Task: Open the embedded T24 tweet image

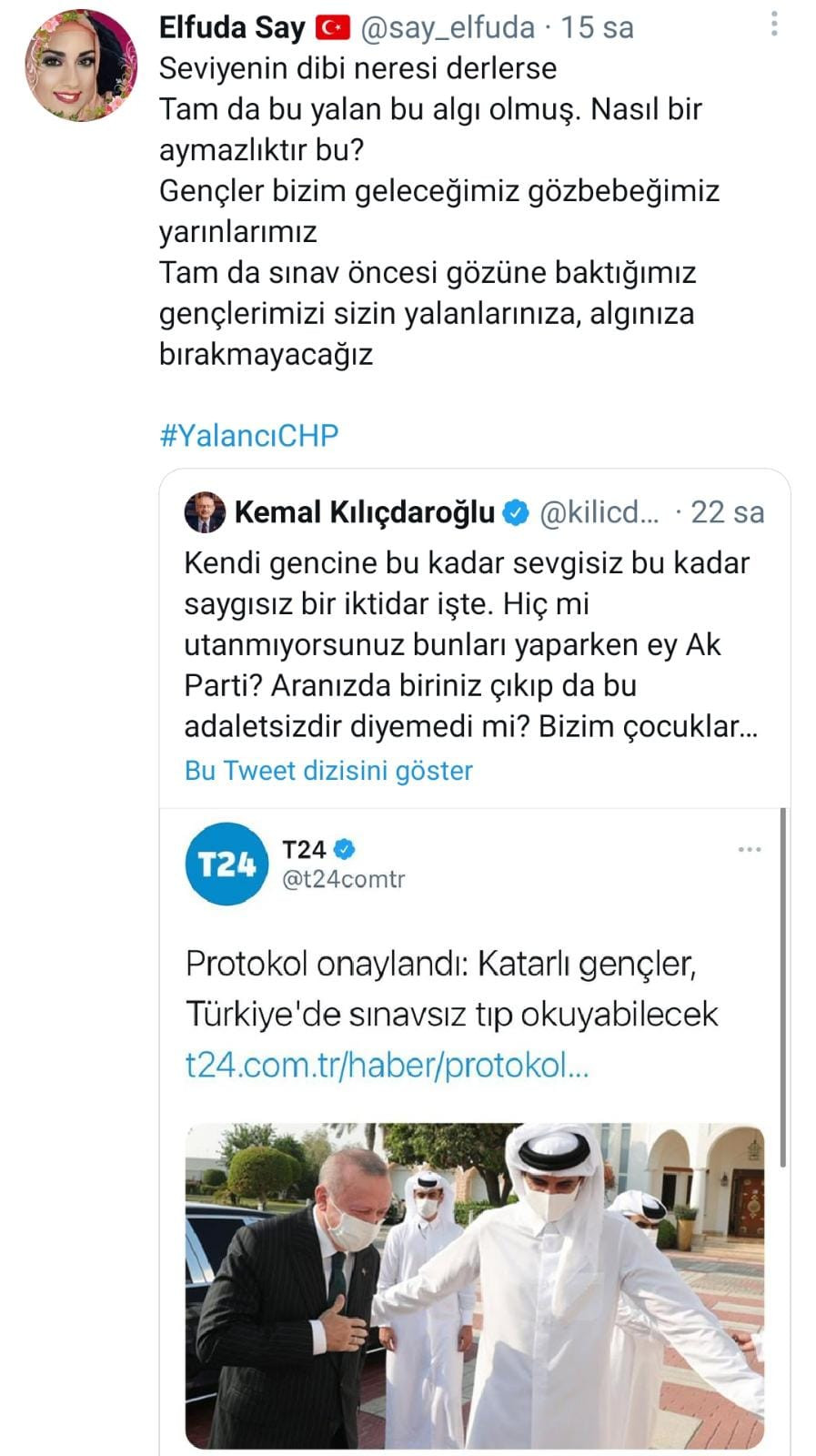Action: pos(474,1284)
